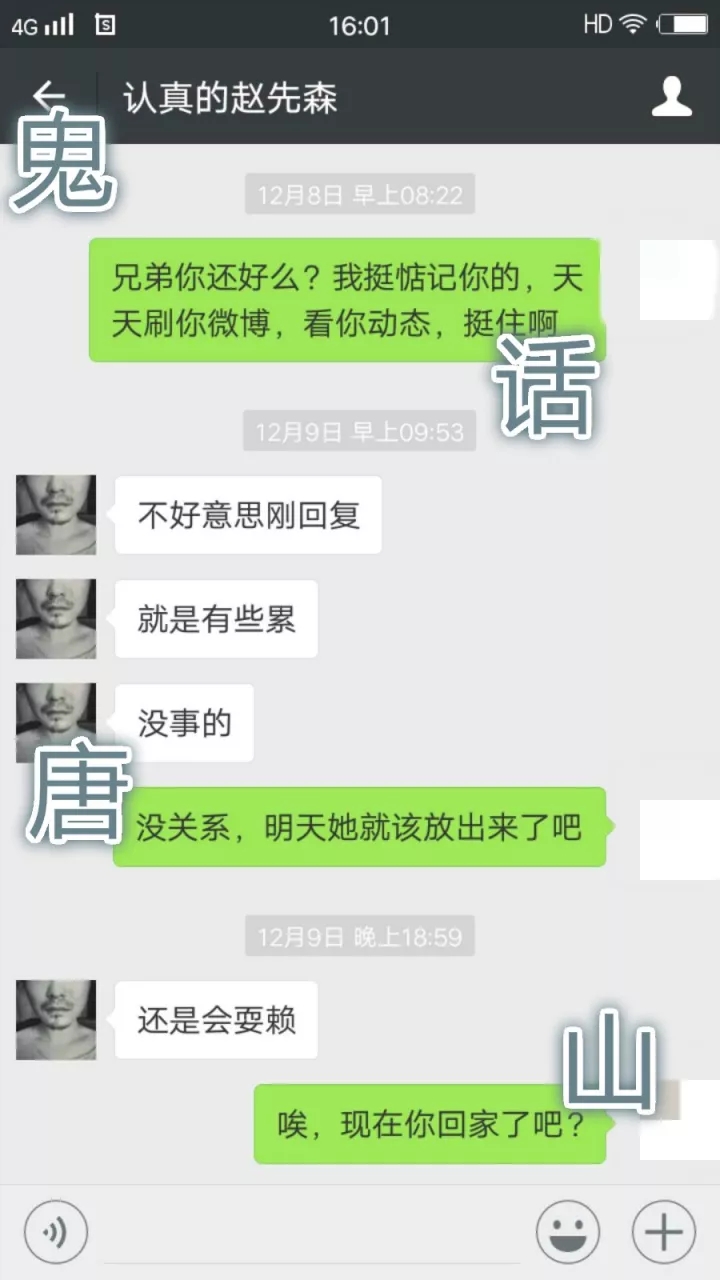The height and width of the screenshot is (1280, 720).
Task: Open chat info via the profile icon
Action: (x=671, y=97)
